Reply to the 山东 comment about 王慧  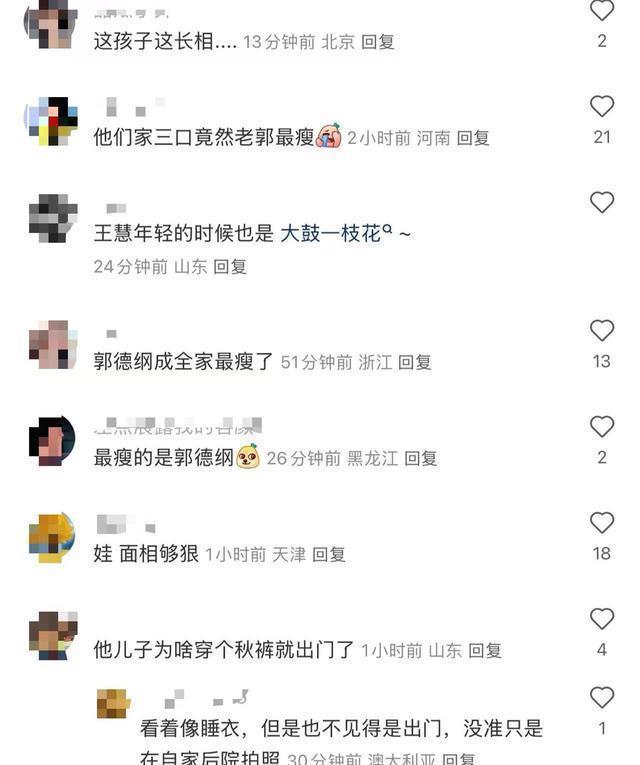pyautogui.click(x=230, y=267)
